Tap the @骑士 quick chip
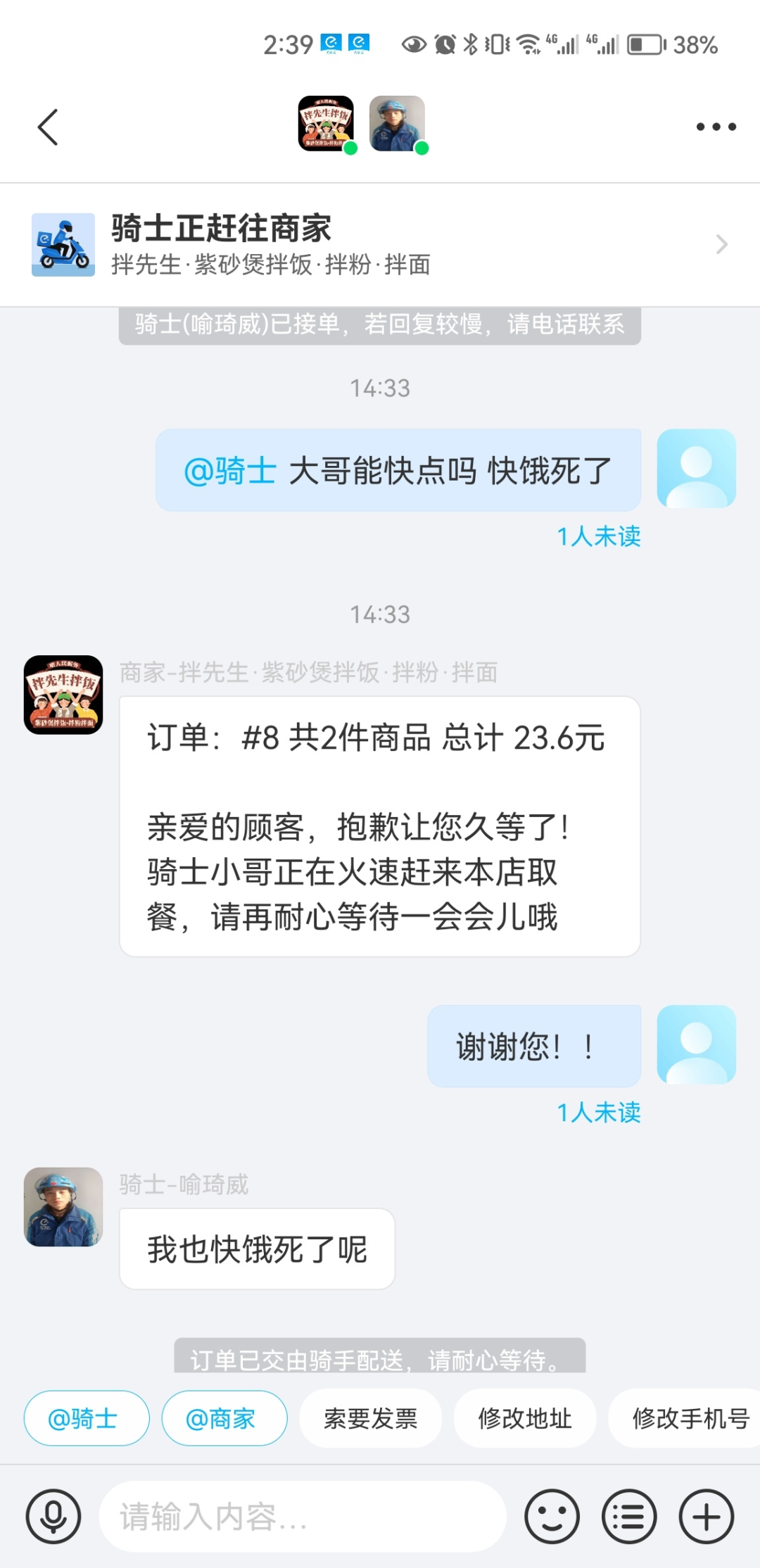 click(87, 1418)
